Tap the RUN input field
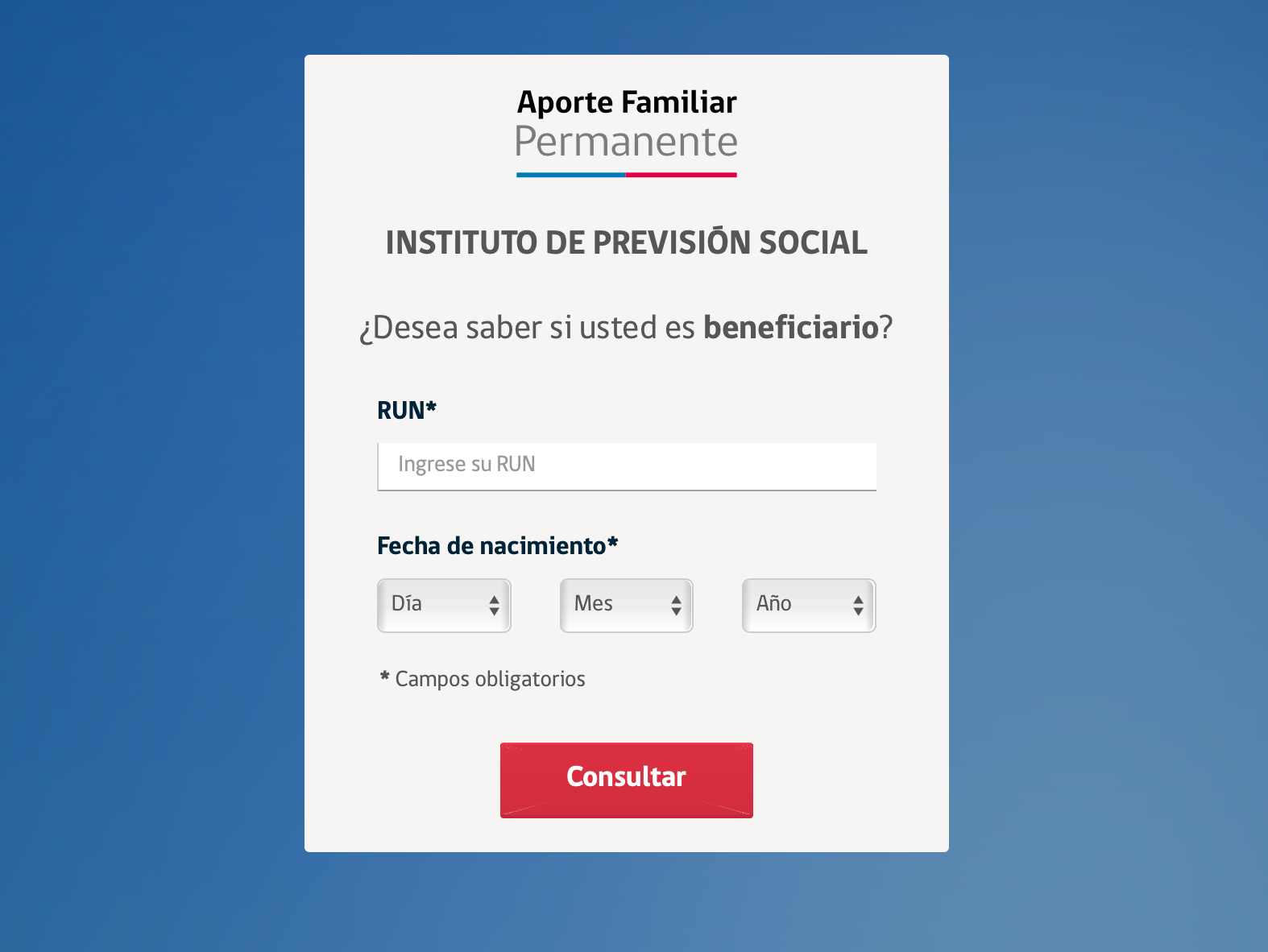Image resolution: width=1268 pixels, height=952 pixels. (626, 466)
